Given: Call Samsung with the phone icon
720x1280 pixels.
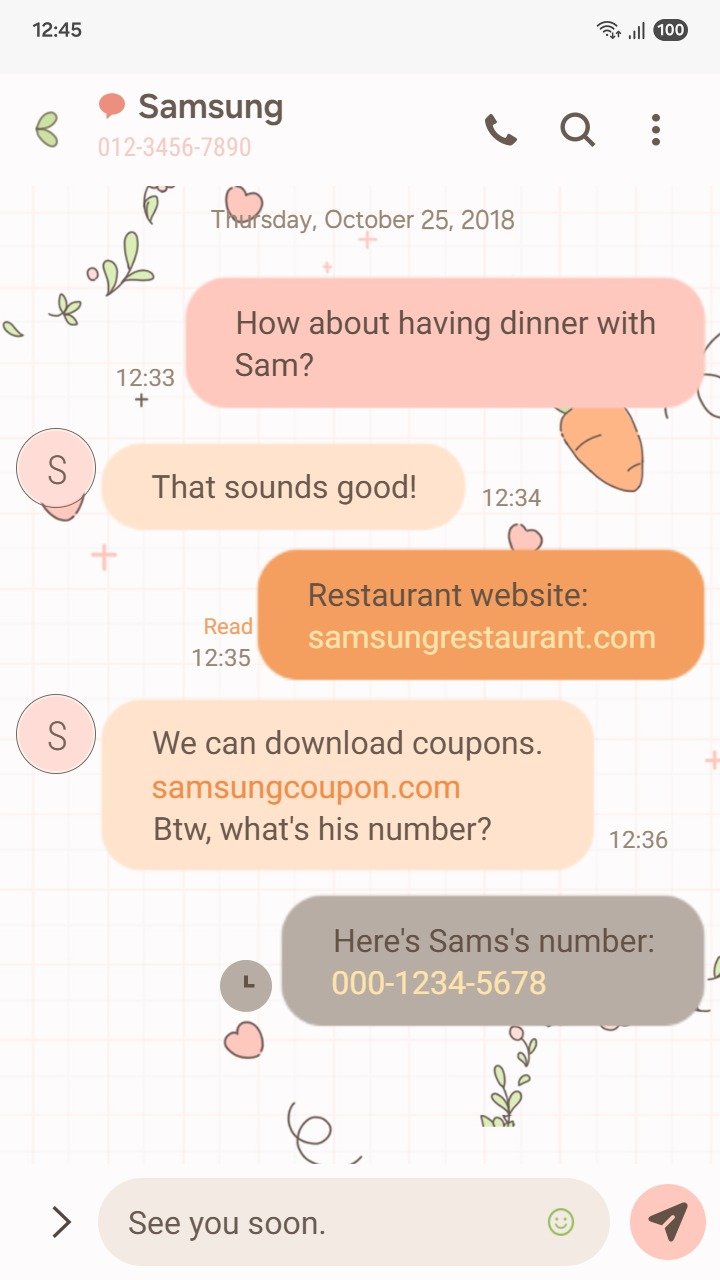Looking at the screenshot, I should [500, 130].
